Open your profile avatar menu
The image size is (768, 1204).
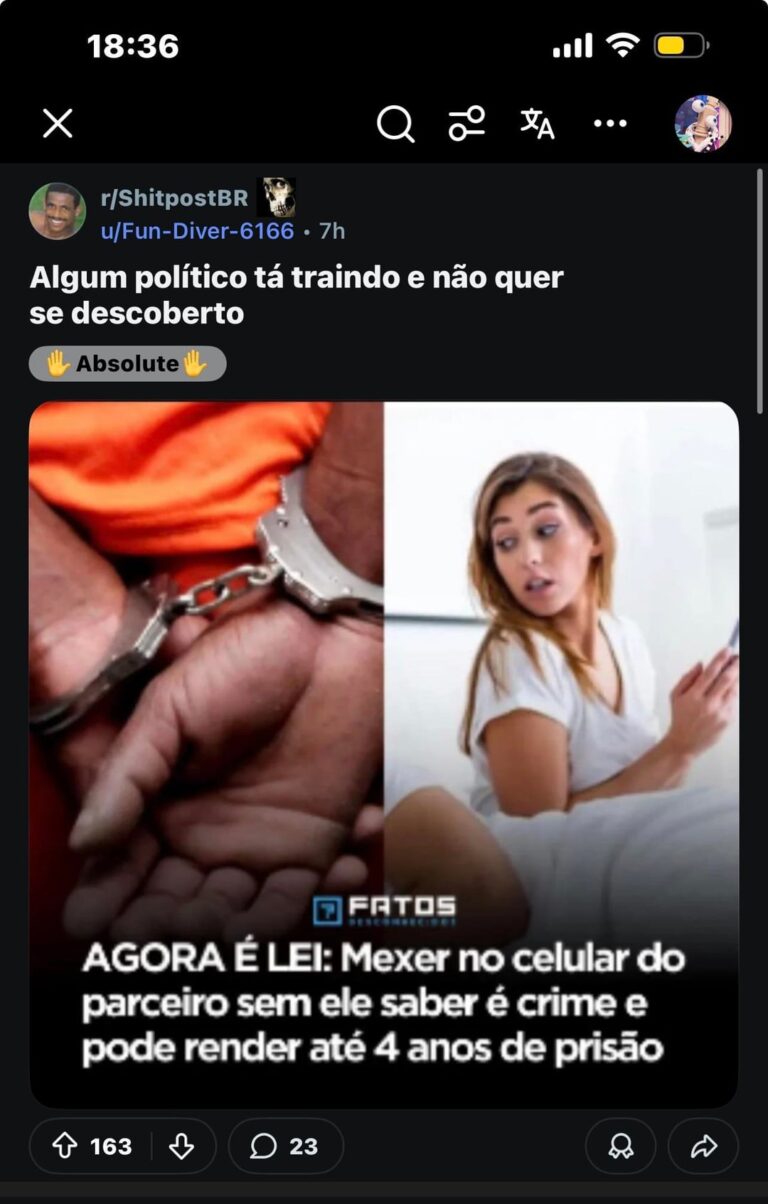[x=702, y=124]
